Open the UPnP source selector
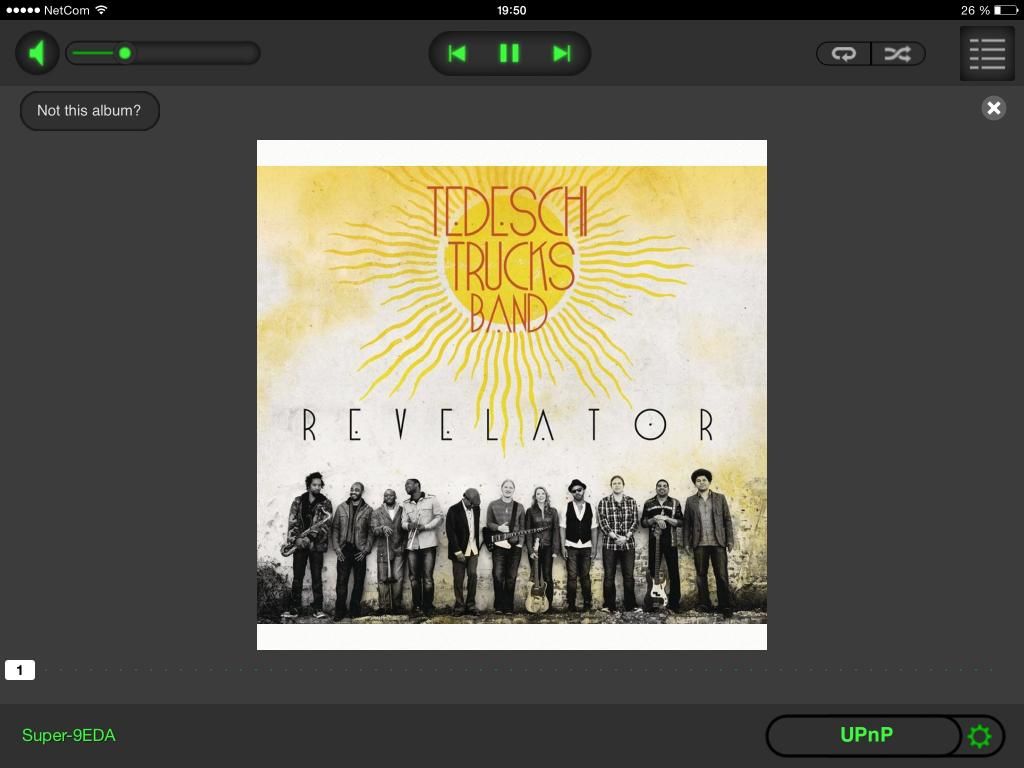This screenshot has height=768, width=1024. (865, 736)
